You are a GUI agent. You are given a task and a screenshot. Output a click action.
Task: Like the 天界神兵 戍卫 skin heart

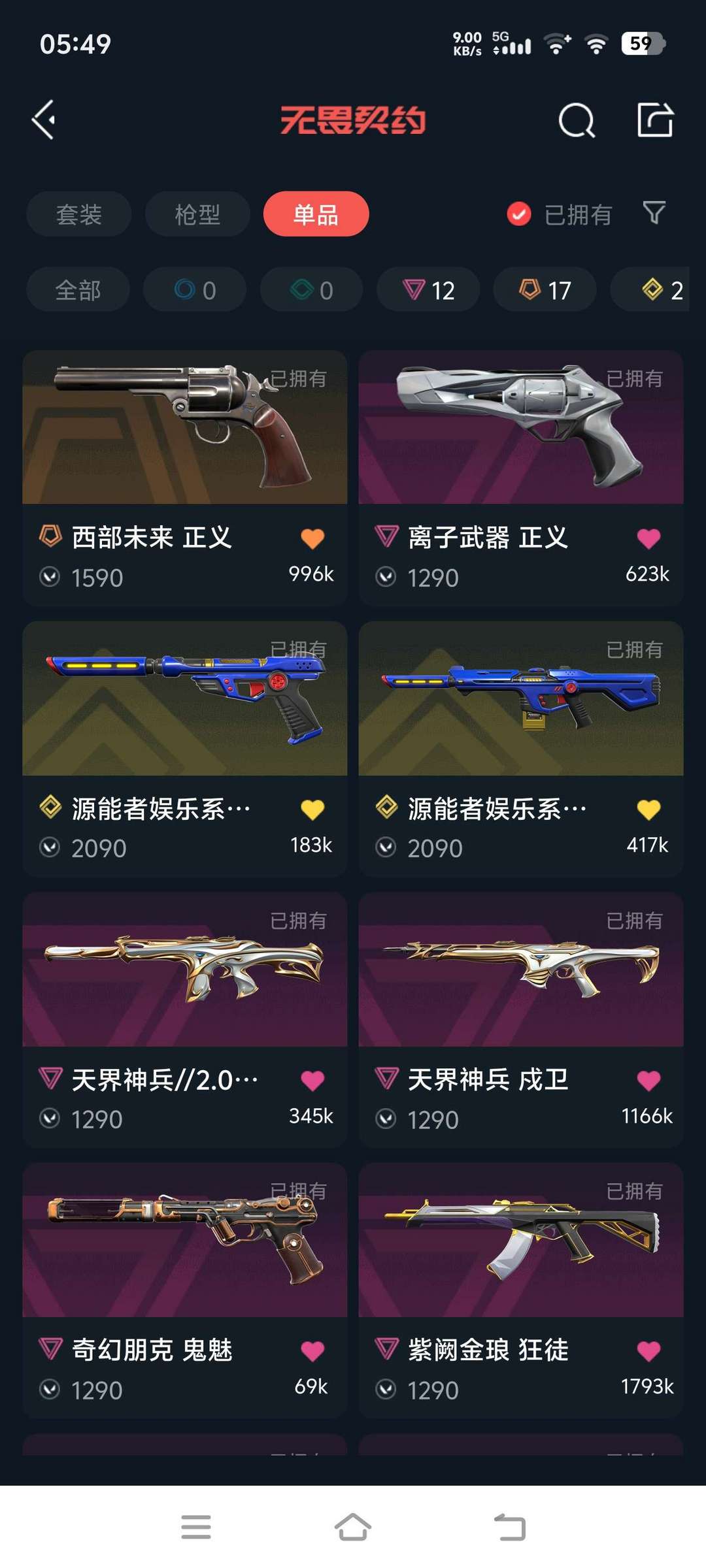point(648,1081)
